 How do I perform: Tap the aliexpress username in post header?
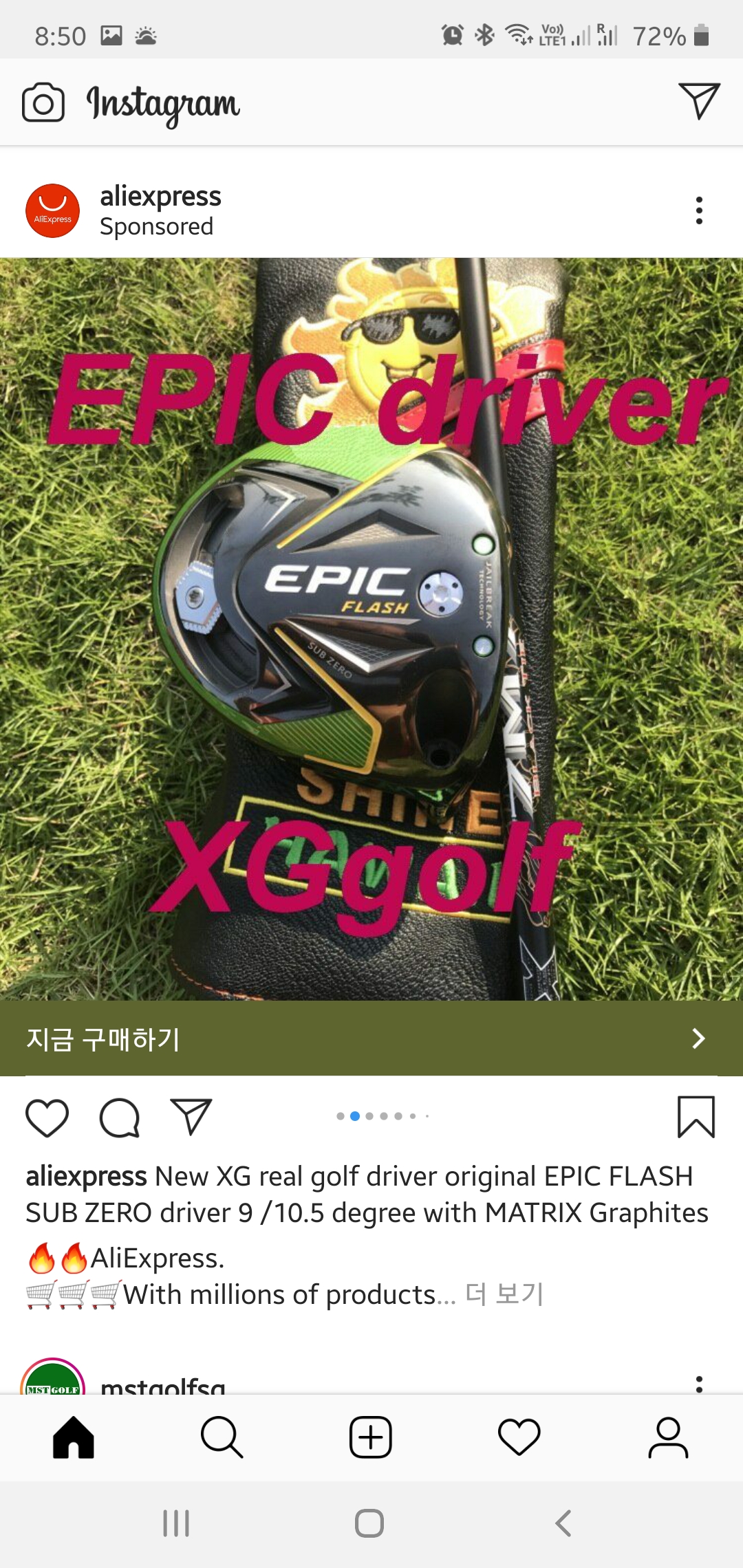tap(160, 197)
